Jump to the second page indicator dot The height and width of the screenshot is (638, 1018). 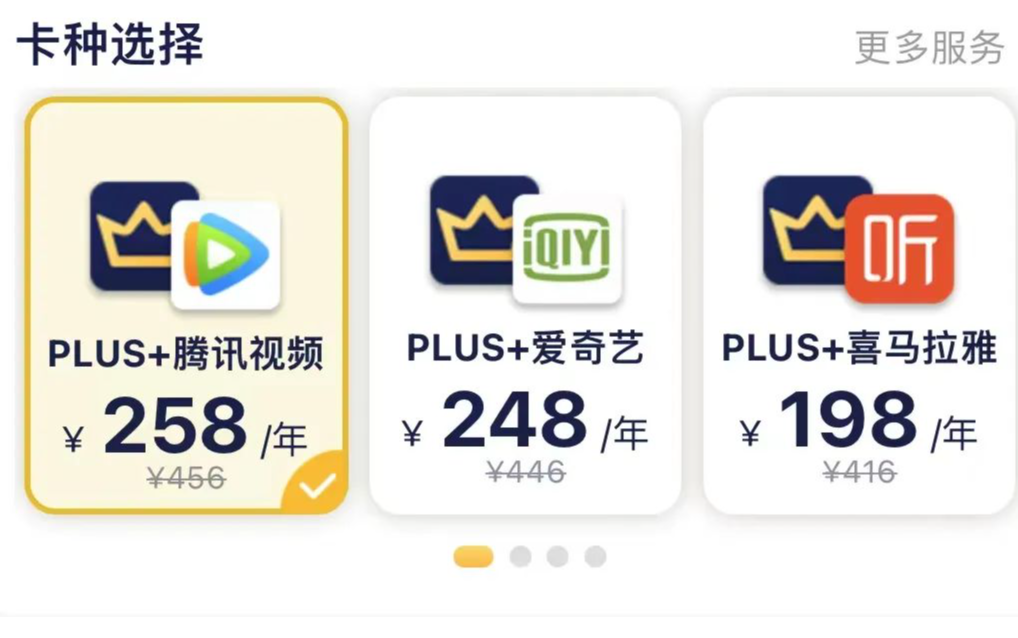520,557
